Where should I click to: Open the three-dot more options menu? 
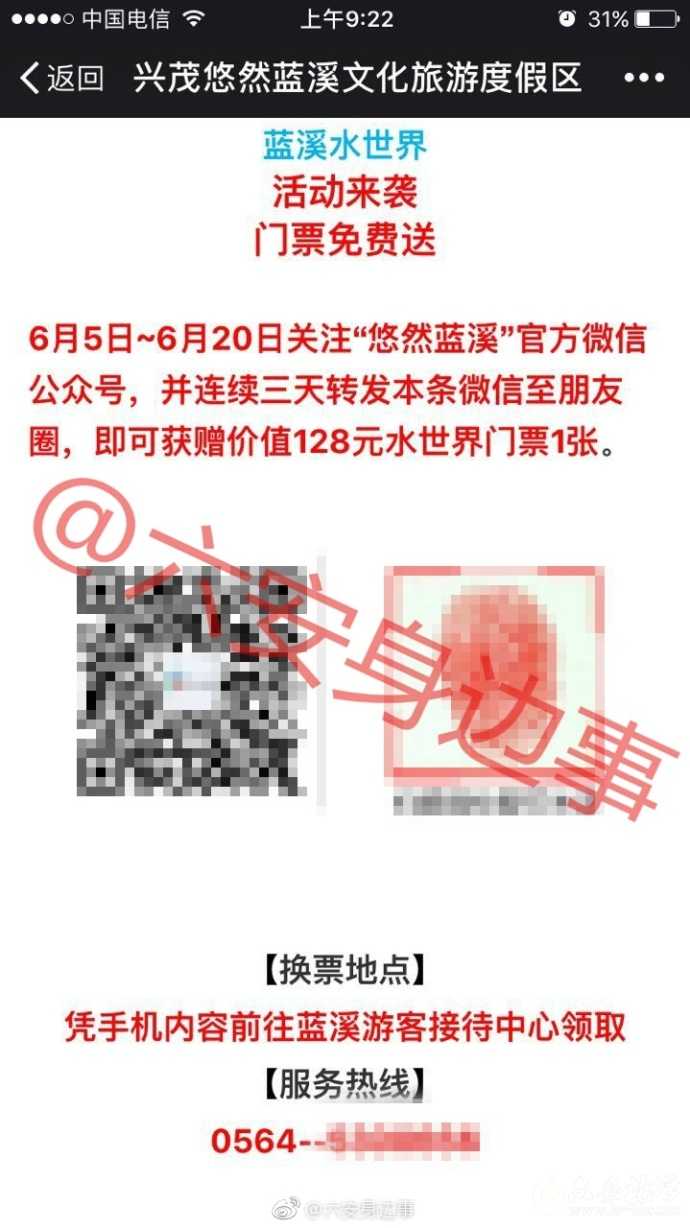(x=643, y=78)
